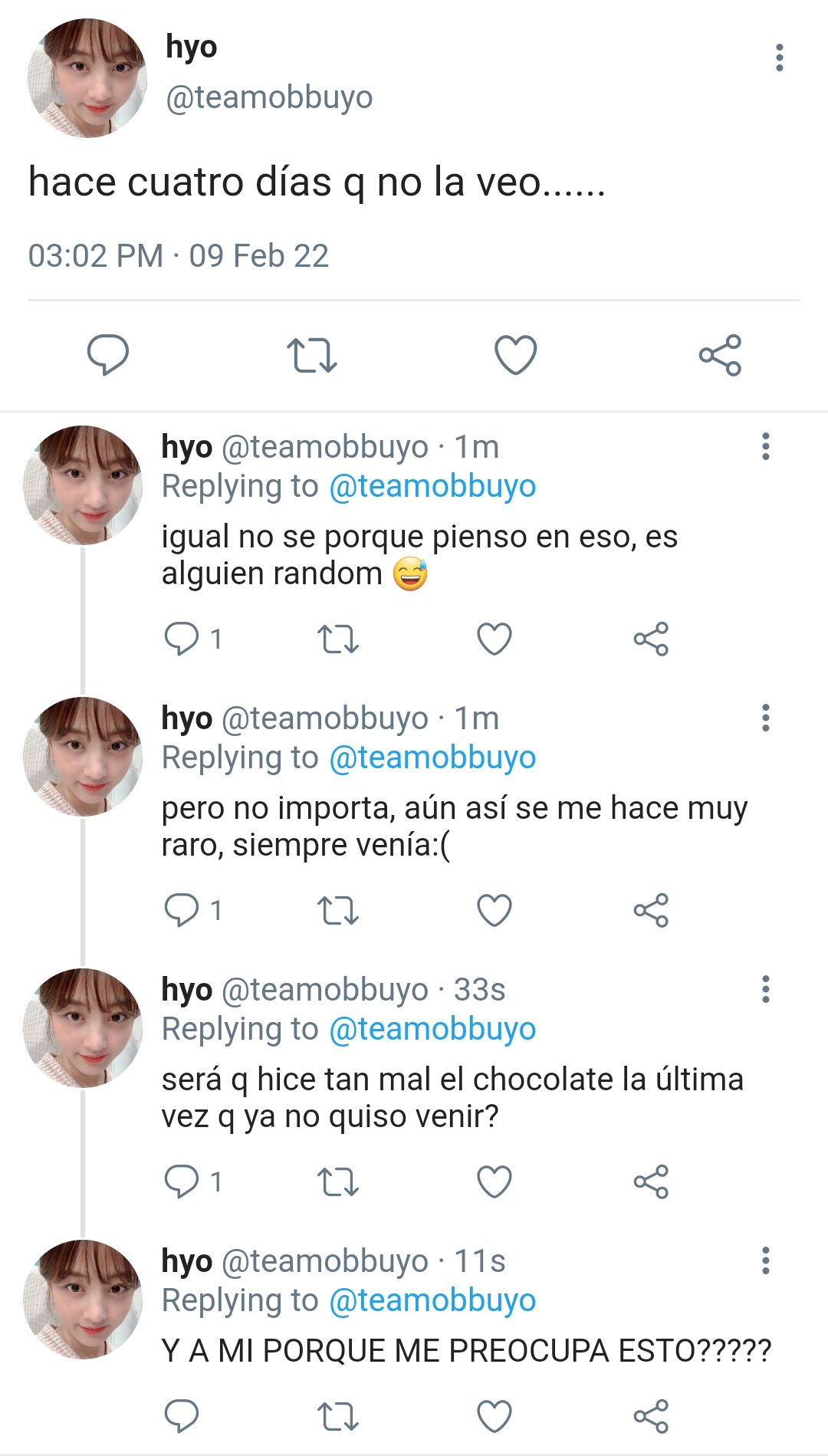Like the reply "Y A MI PORQUE"
The image size is (828, 1456).
tap(495, 1416)
